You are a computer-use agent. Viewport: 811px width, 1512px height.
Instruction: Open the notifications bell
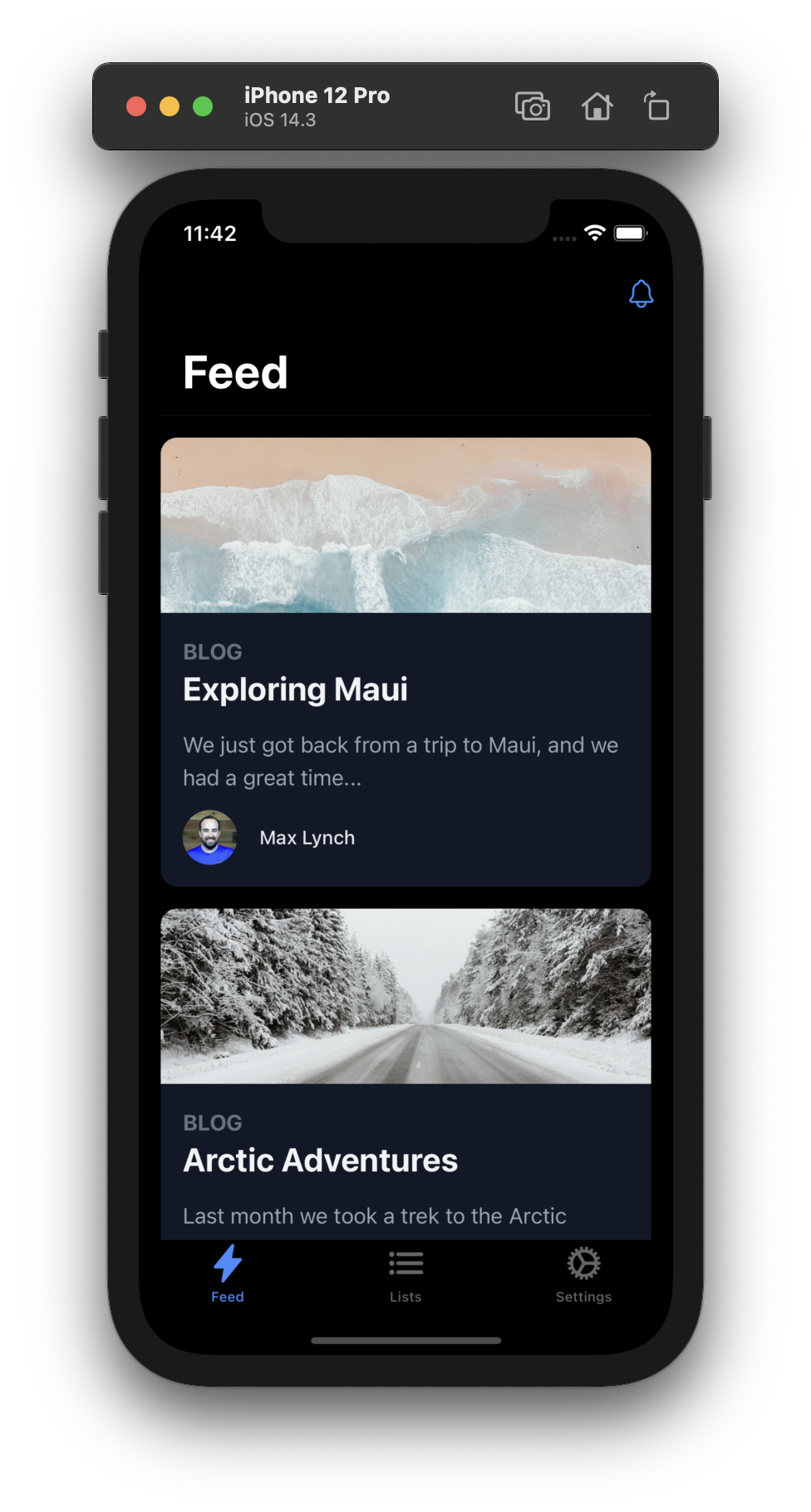641,294
